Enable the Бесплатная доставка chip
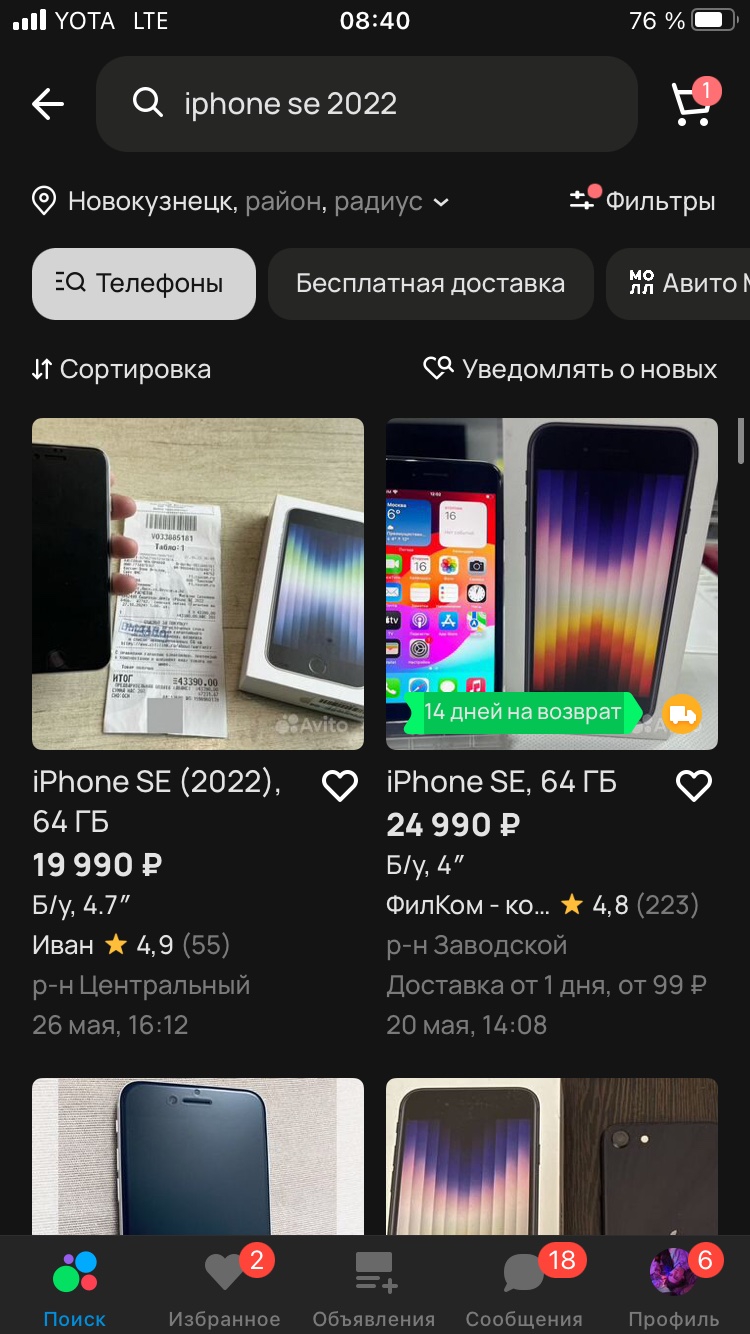750x1334 pixels. click(430, 284)
